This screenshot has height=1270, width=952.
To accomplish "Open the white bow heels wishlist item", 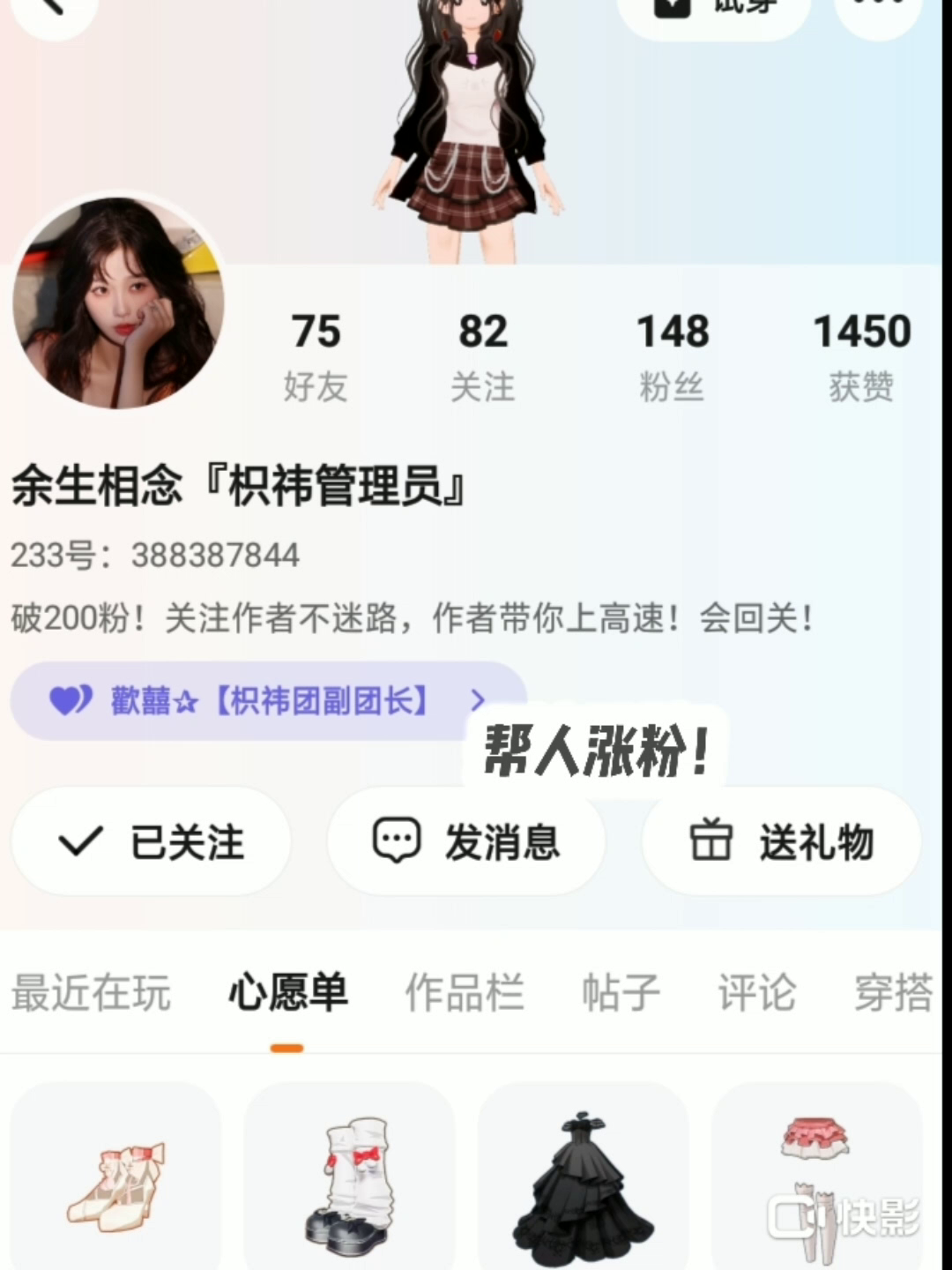I will (115, 1182).
